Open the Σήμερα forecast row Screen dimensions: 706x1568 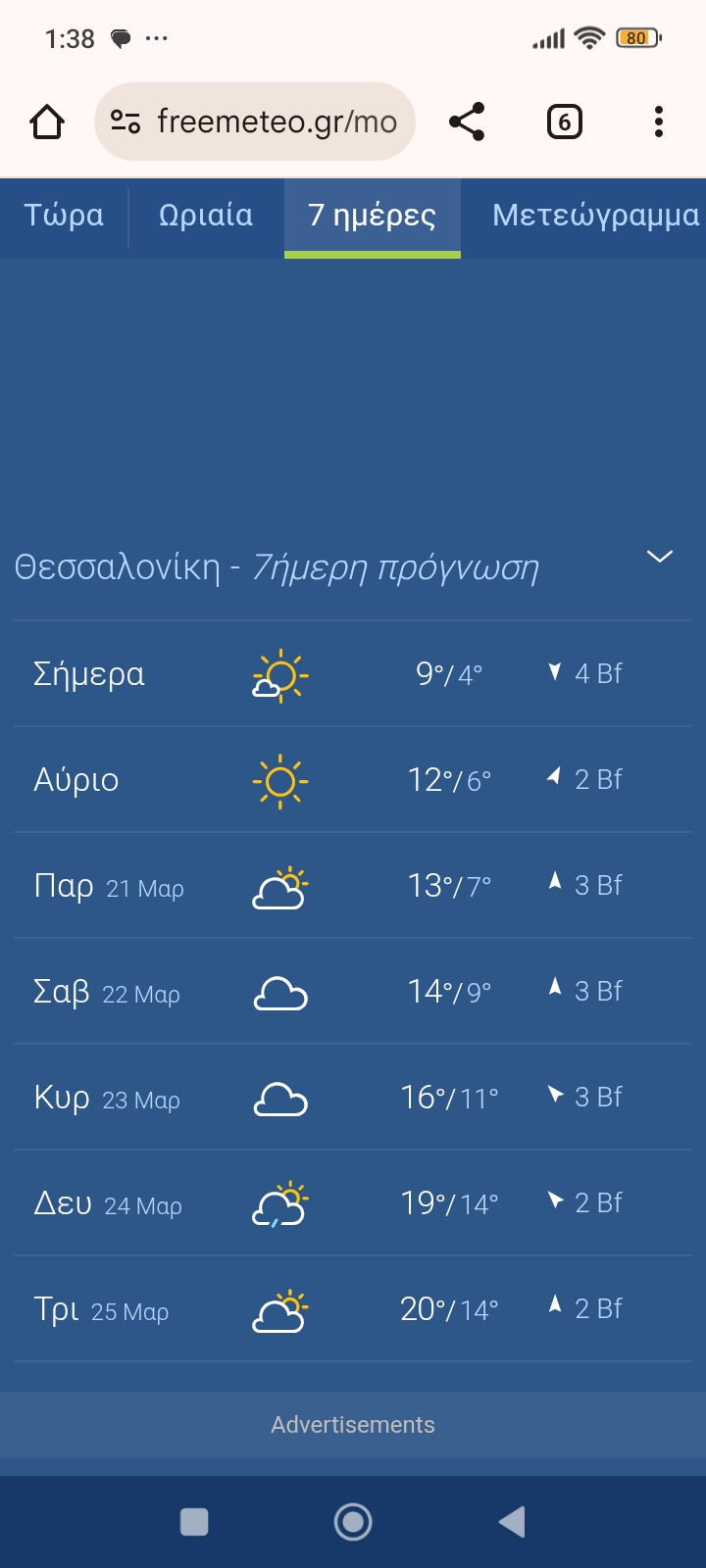pos(353,674)
